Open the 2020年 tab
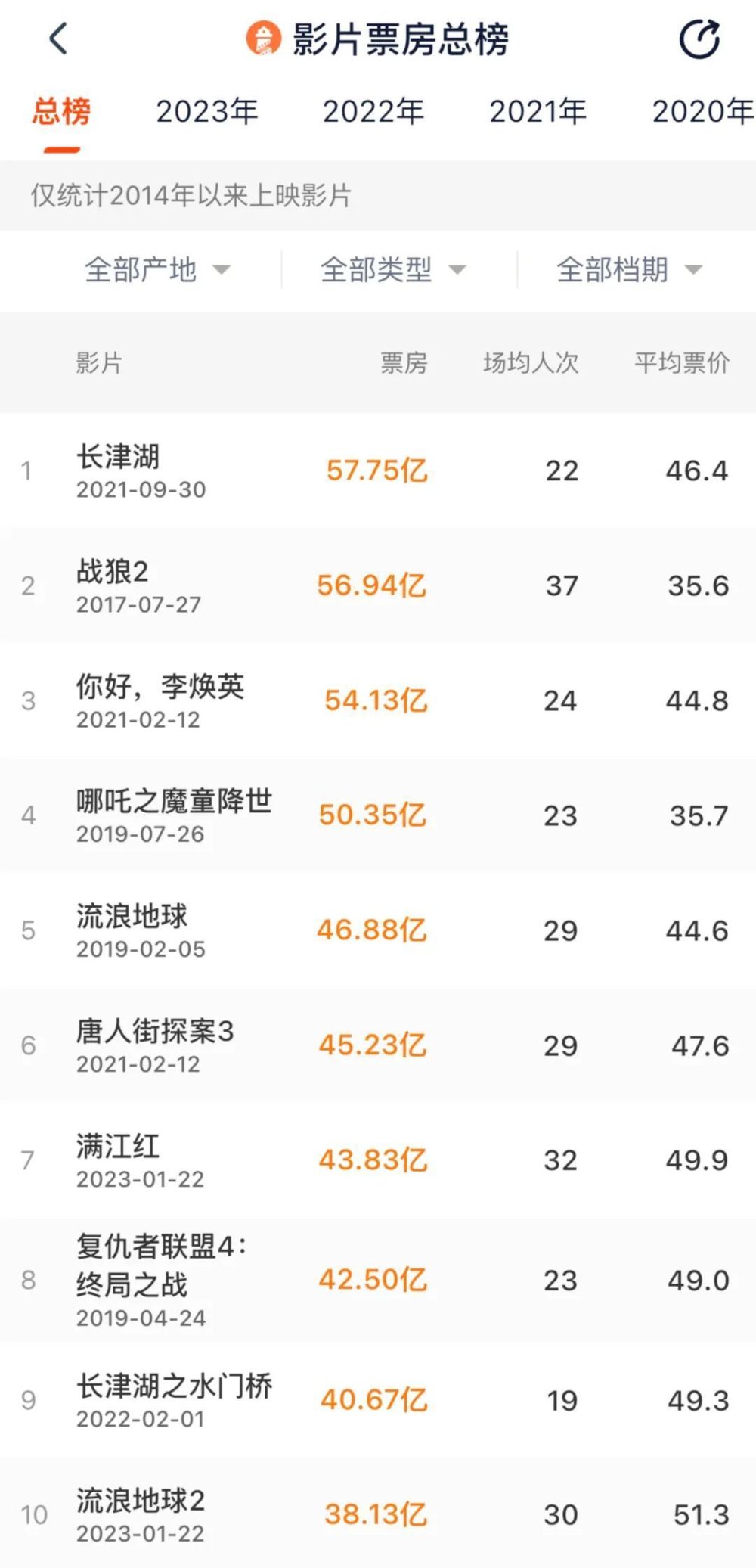756x1568 pixels. 703,112
